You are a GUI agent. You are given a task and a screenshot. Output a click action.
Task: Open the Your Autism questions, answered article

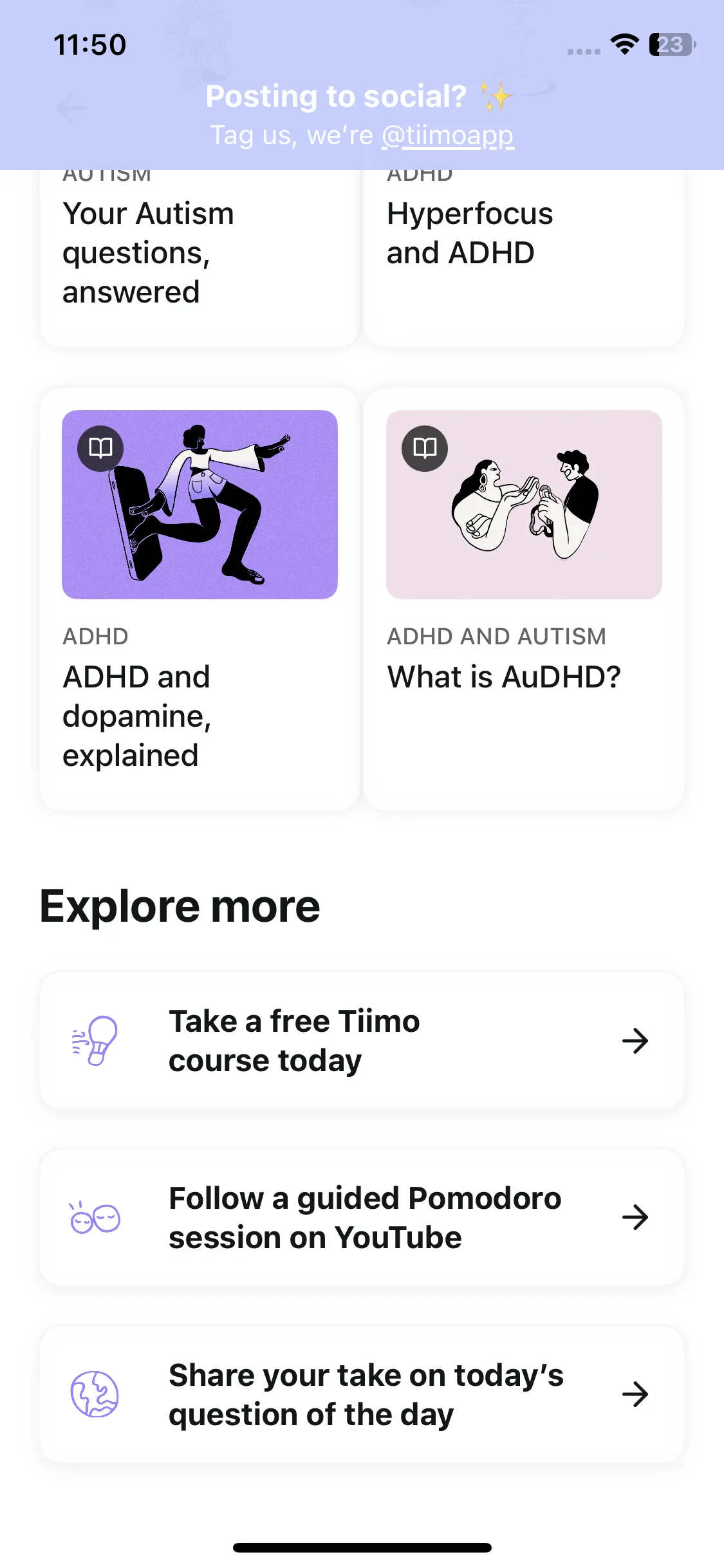[200, 254]
